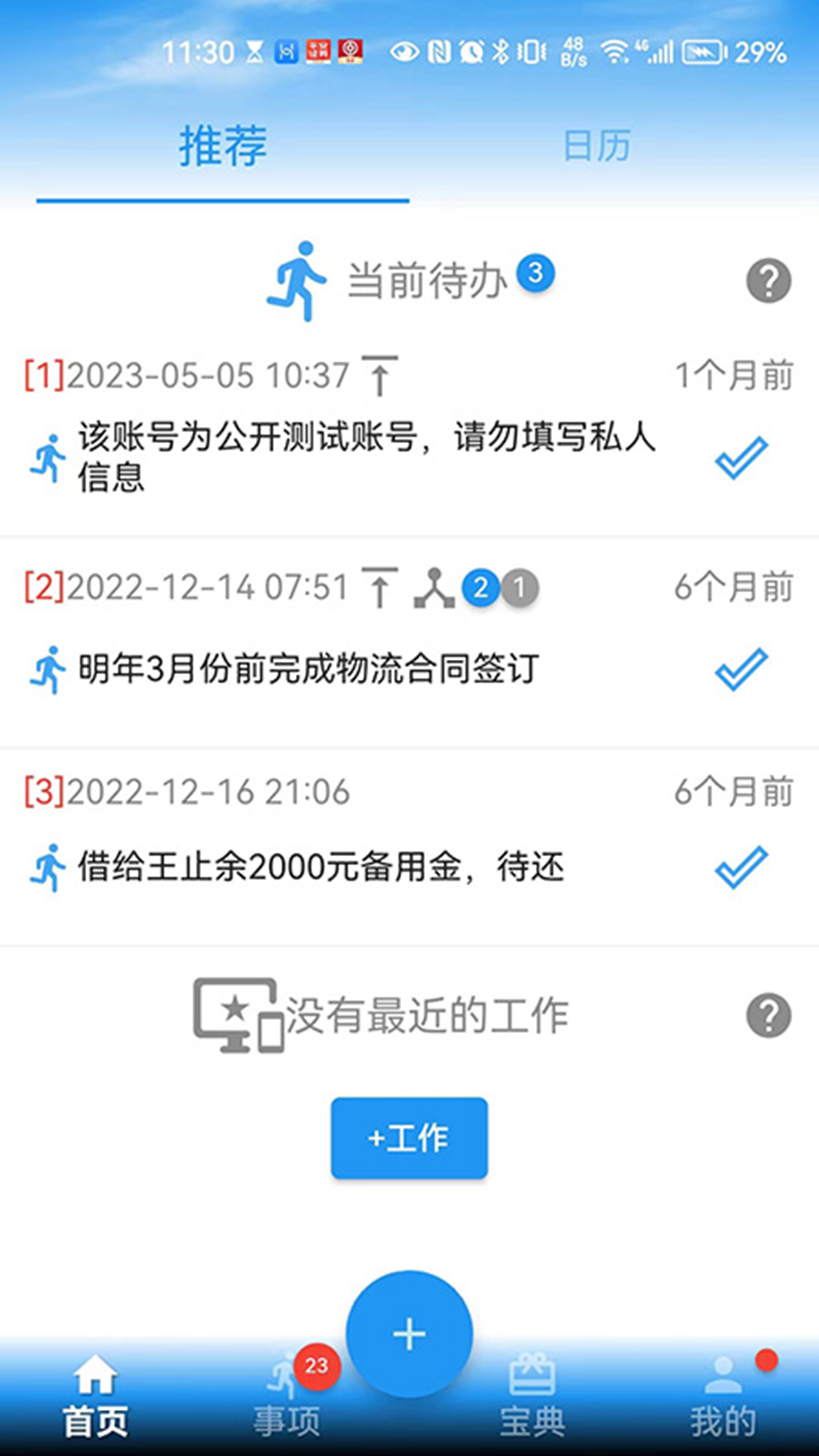Tap the +工作 button
Screen dimensions: 819x1456
coord(409,1136)
